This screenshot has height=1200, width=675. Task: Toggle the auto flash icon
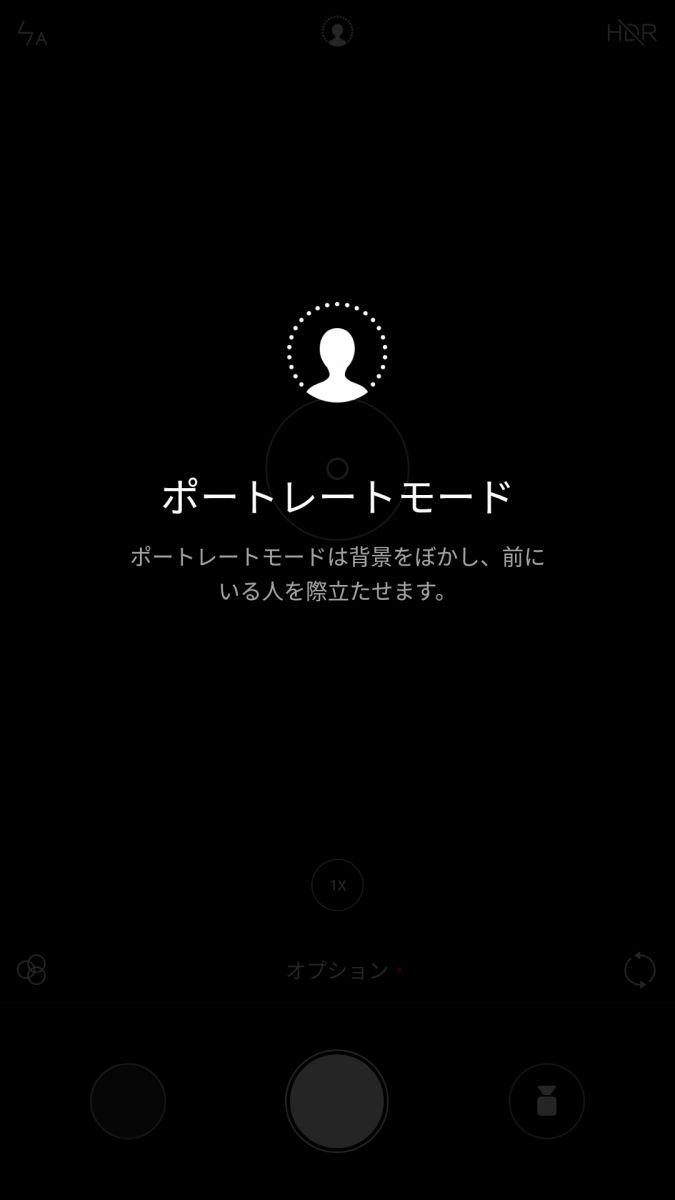click(32, 34)
